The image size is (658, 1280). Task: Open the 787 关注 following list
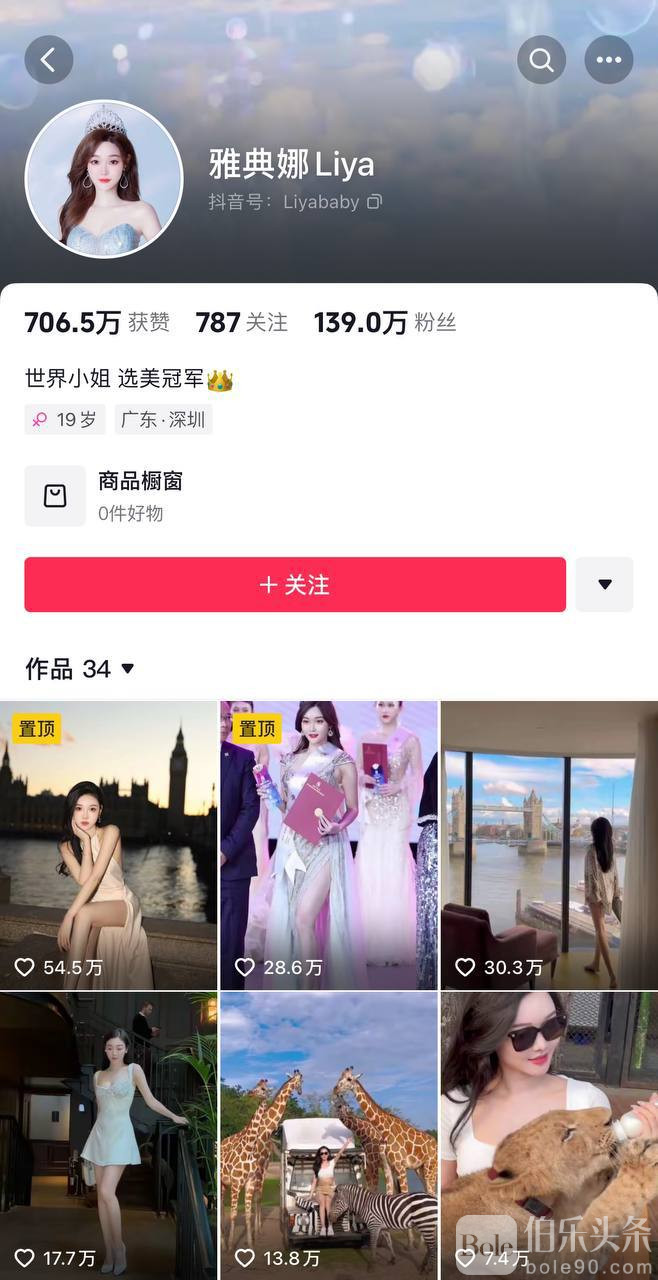pos(241,322)
